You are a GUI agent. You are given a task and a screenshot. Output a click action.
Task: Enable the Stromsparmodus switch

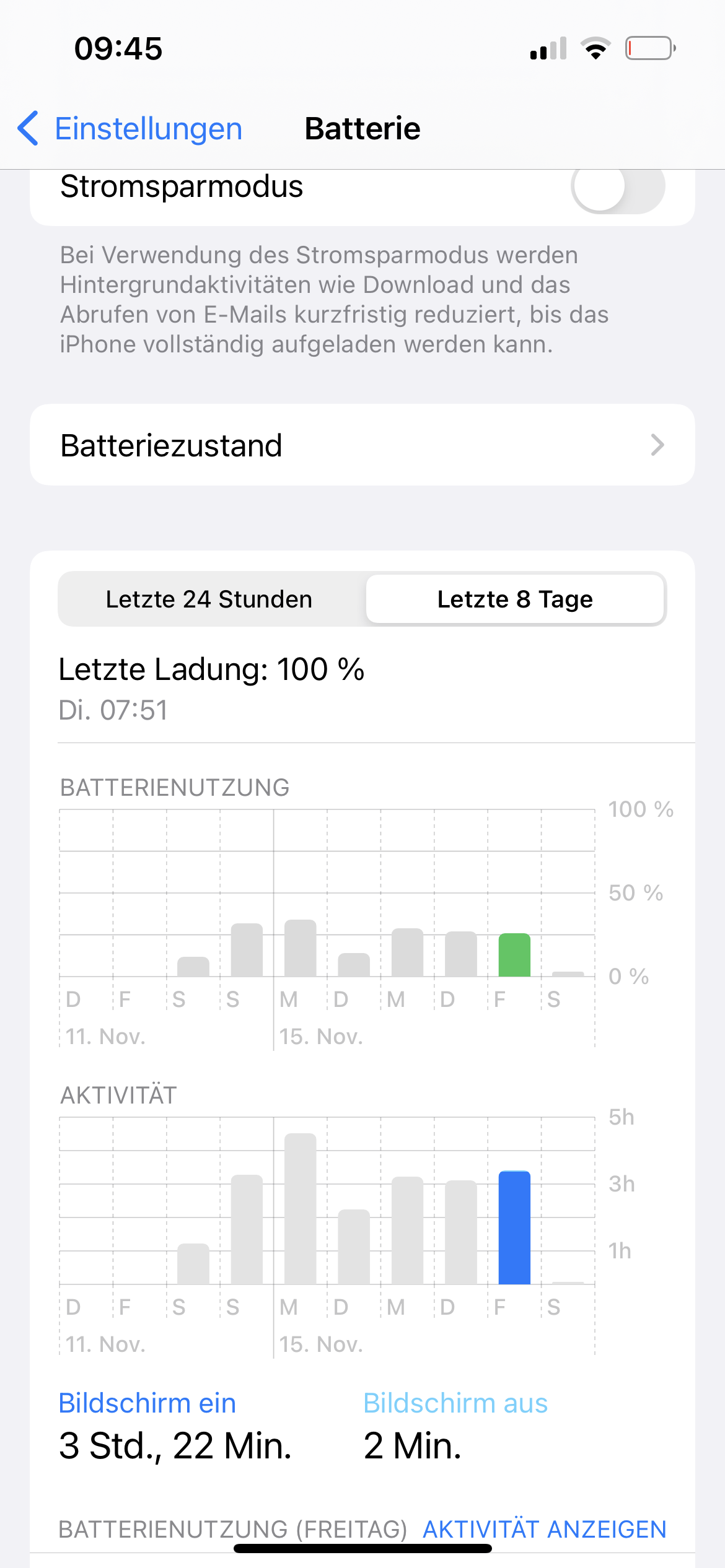[x=618, y=187]
